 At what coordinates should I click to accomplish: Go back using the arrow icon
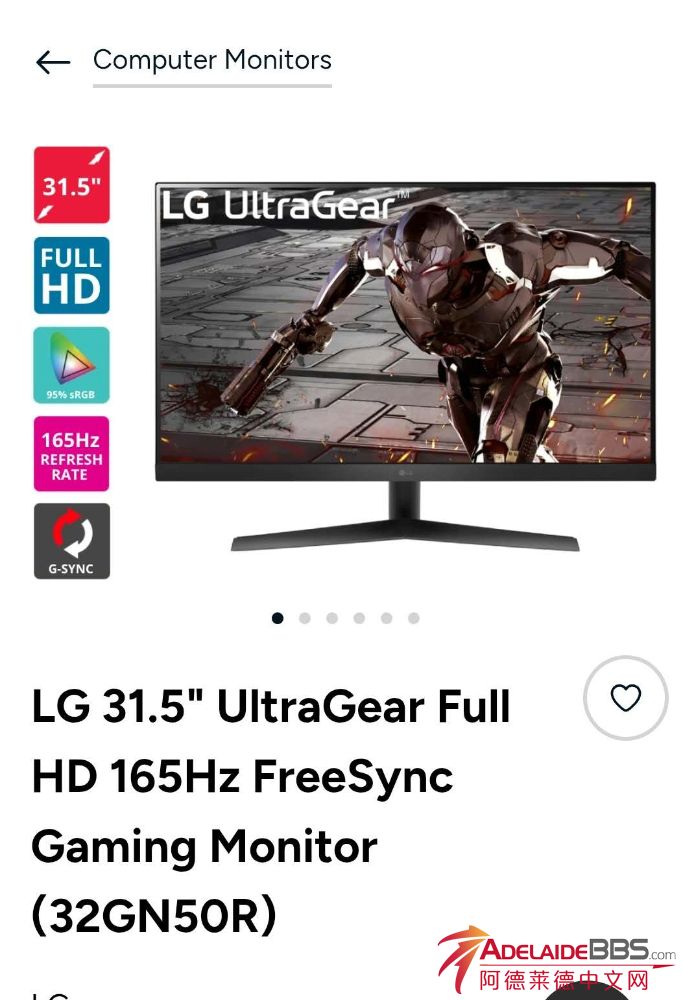point(52,62)
